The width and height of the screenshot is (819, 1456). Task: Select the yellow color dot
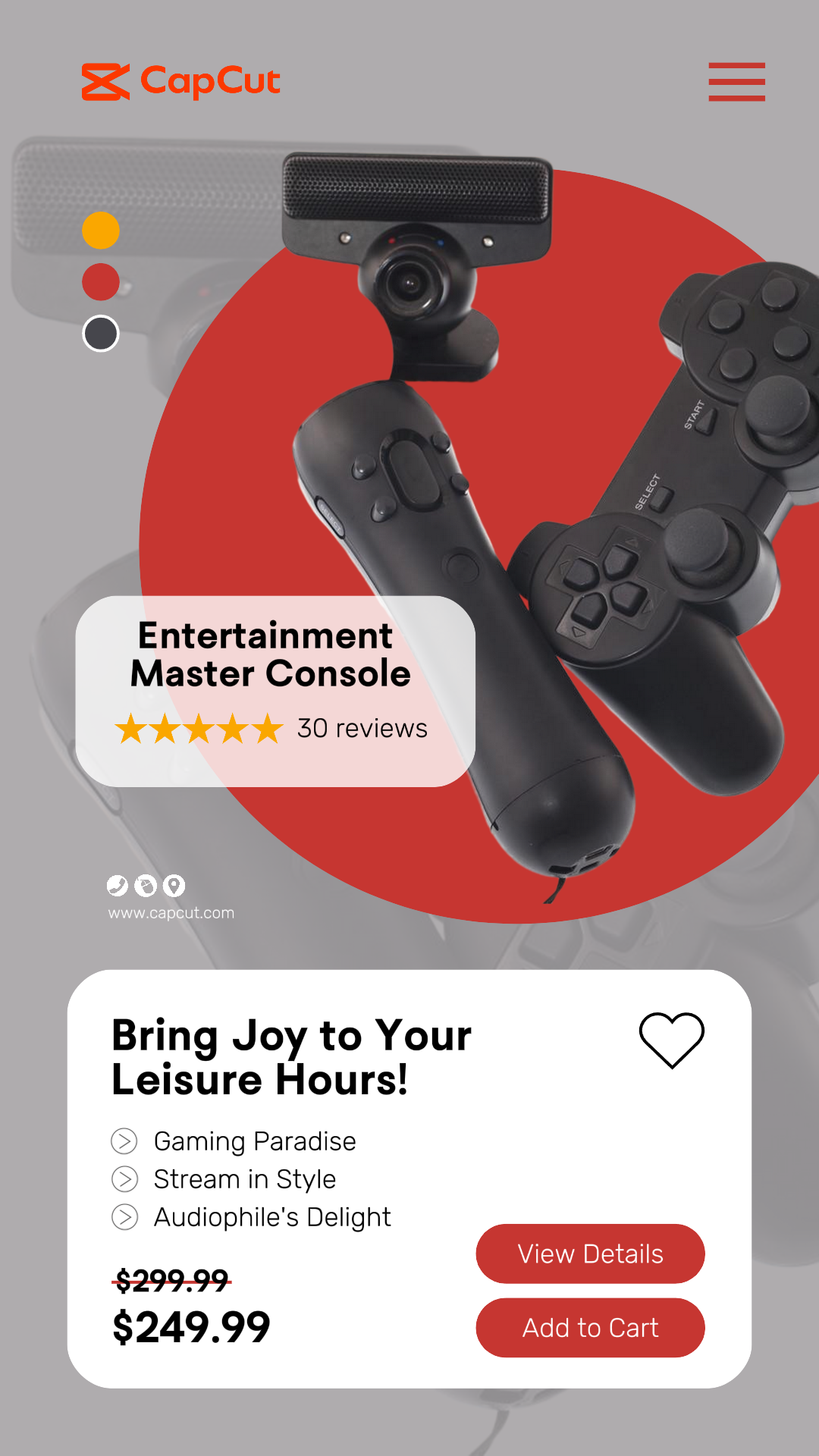(99, 231)
